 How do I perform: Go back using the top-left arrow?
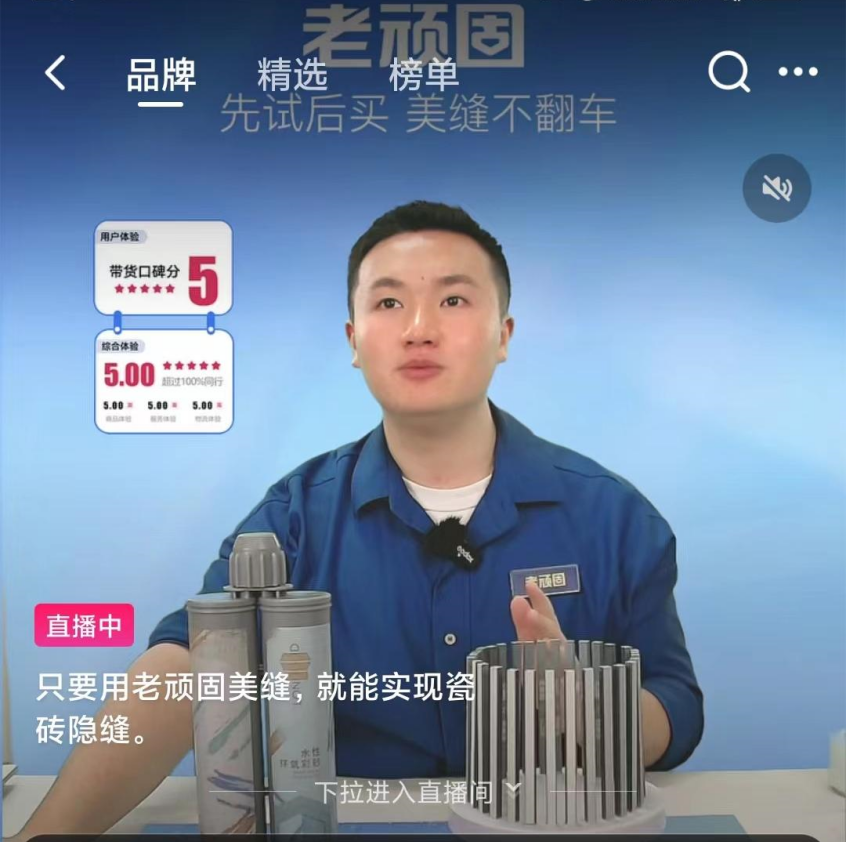(x=55, y=73)
